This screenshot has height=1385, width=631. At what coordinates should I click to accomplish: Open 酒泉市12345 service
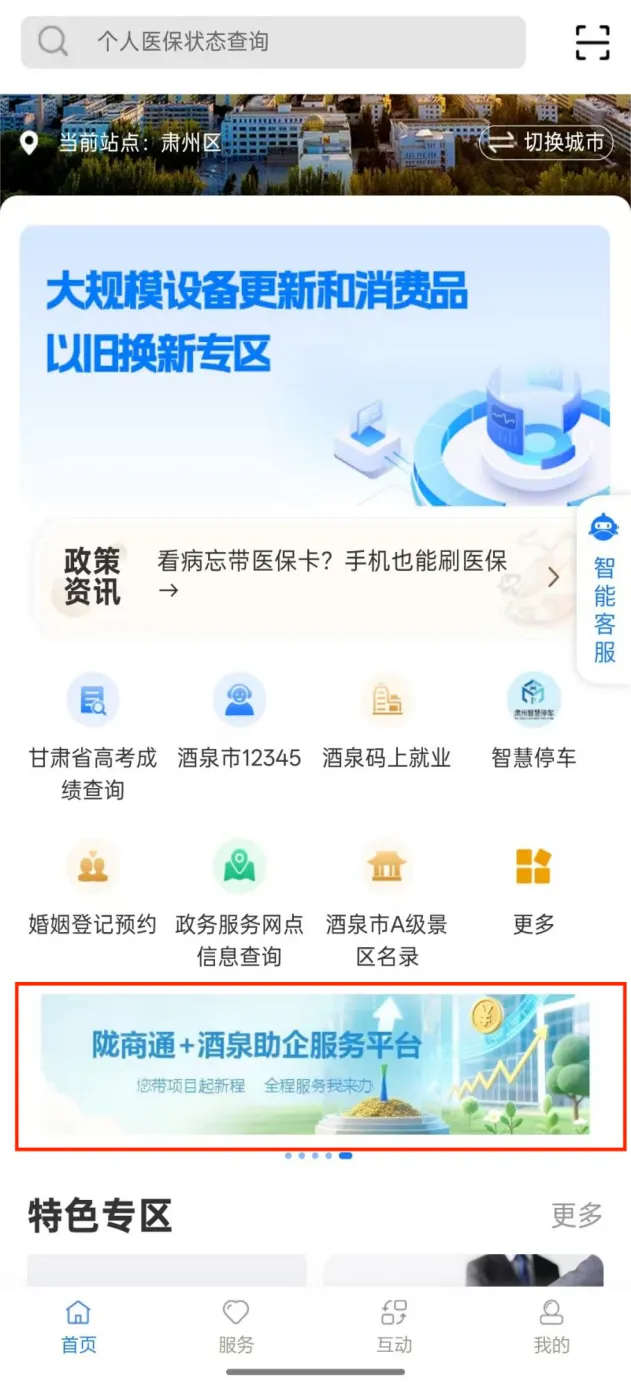[239, 720]
